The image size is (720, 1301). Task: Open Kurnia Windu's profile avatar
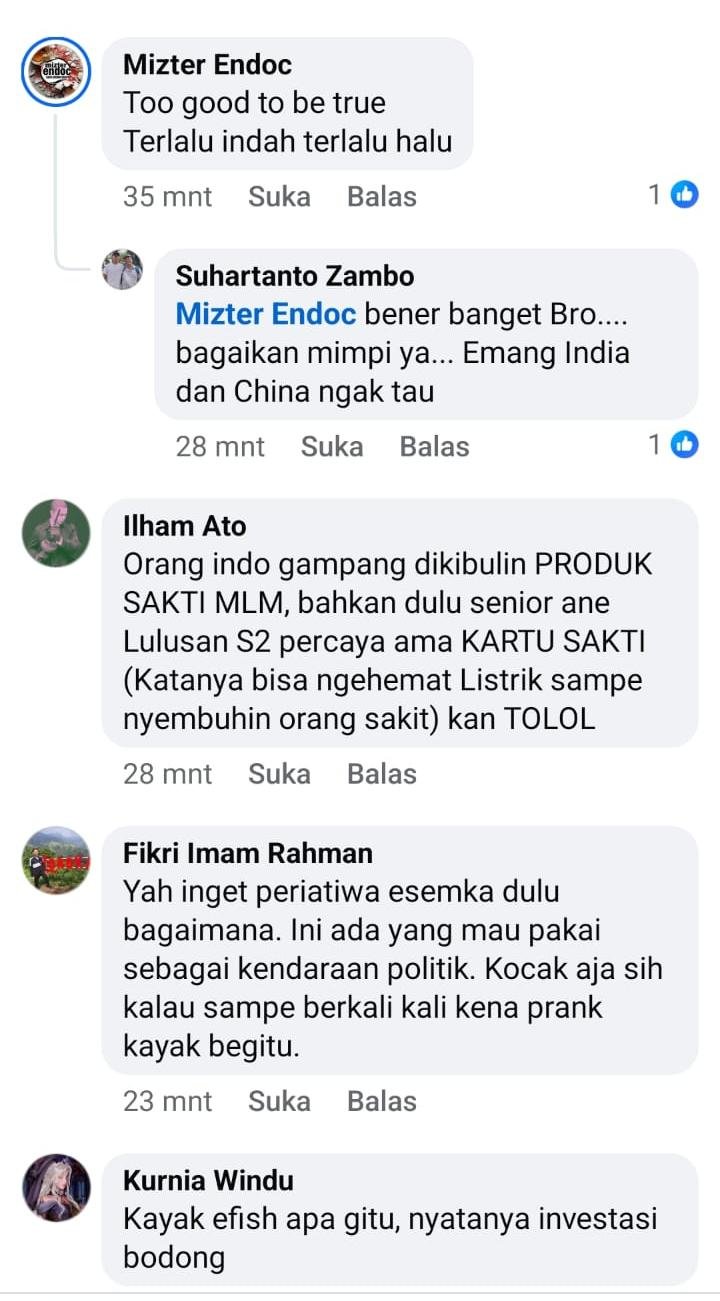(x=56, y=1187)
